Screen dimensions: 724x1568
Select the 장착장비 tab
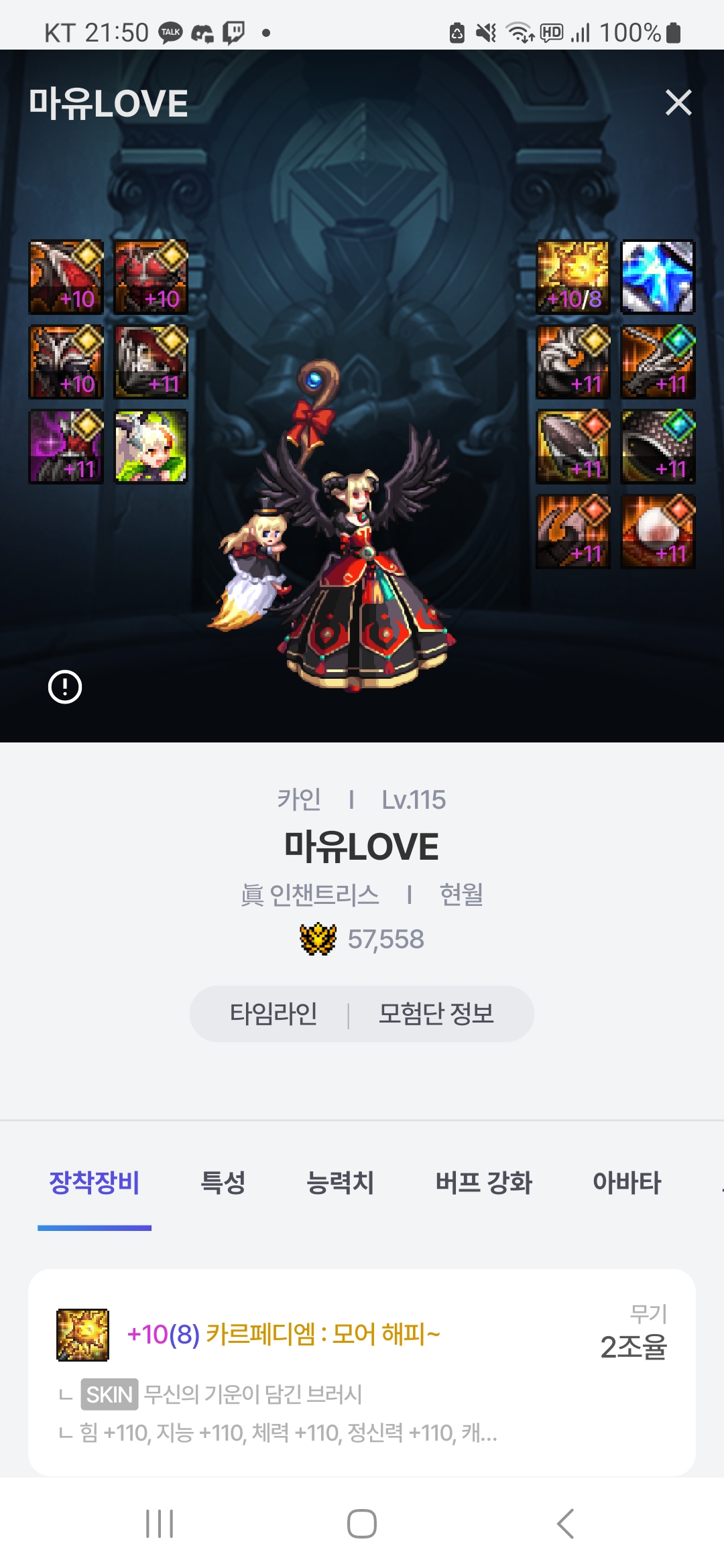pos(95,1183)
